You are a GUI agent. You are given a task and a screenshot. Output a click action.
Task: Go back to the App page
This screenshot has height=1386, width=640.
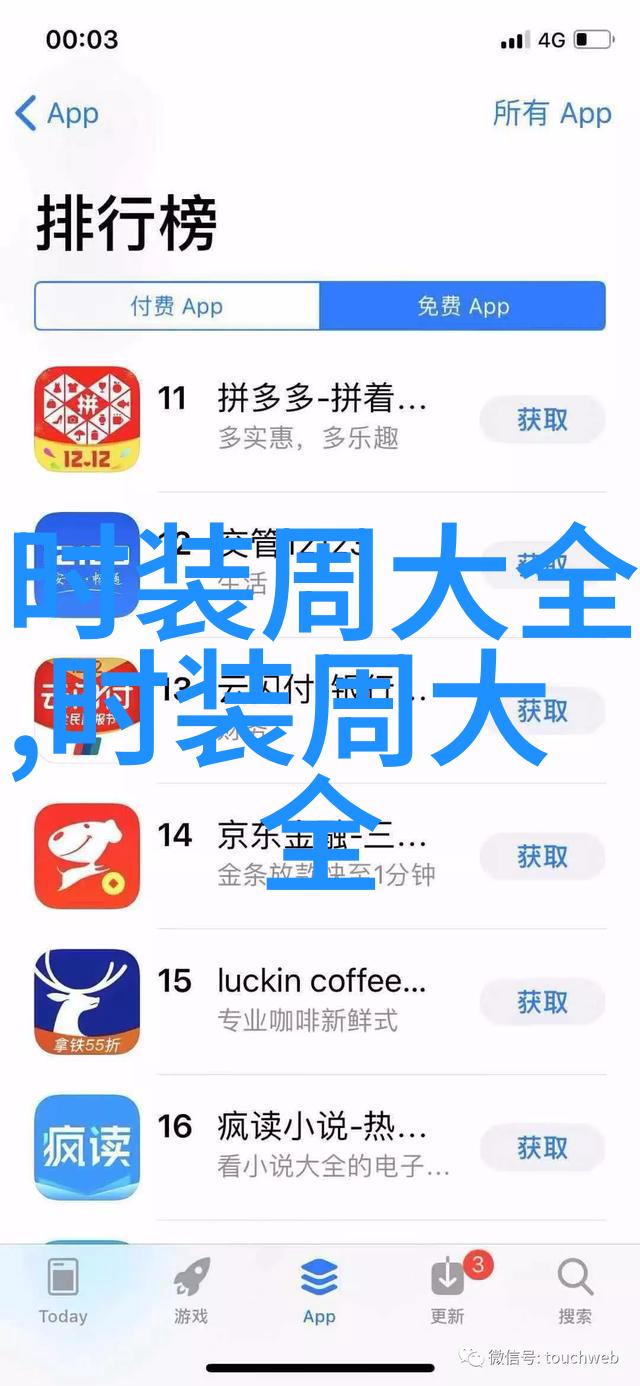58,114
